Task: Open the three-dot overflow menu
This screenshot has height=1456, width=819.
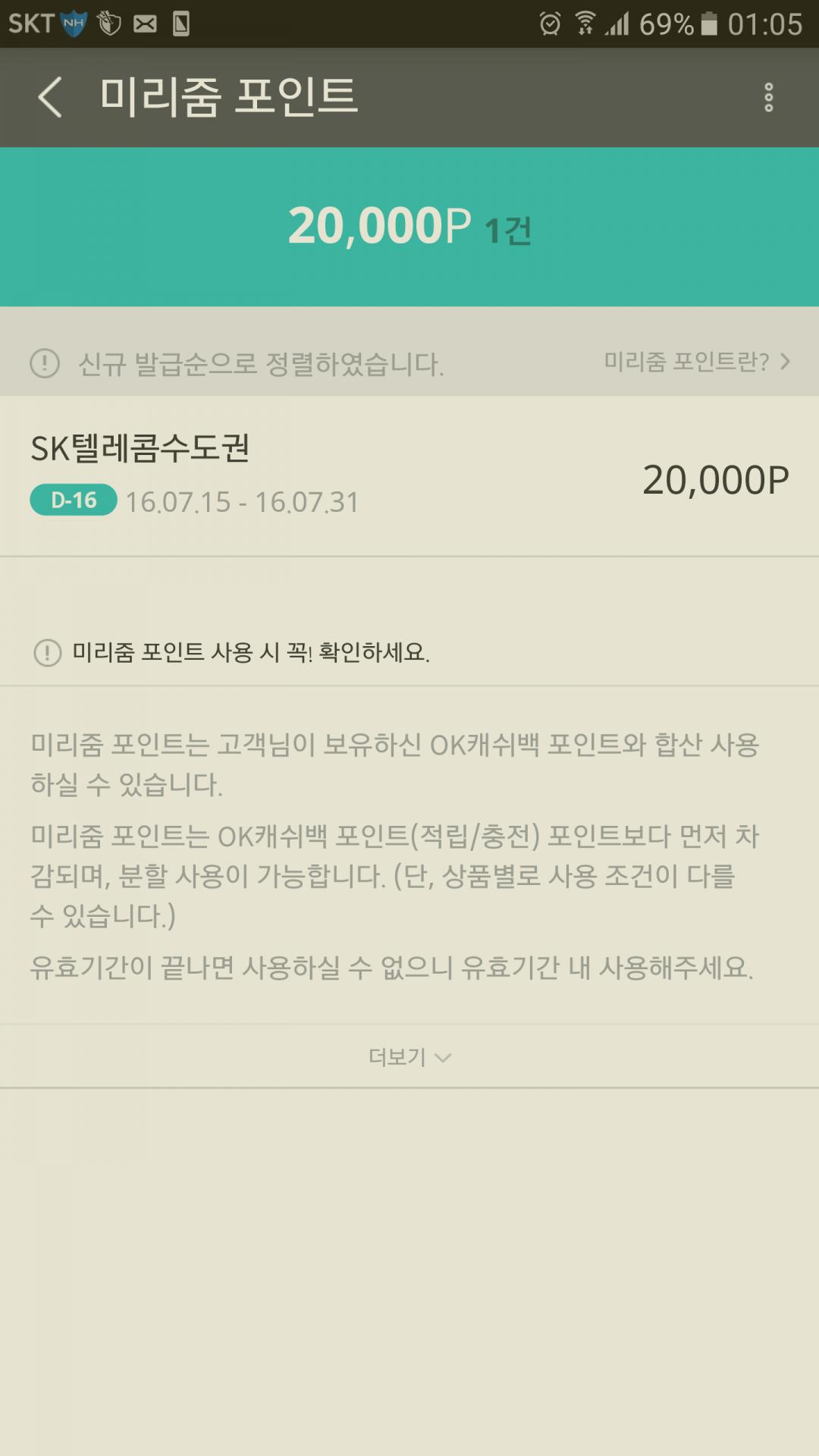Action: pos(768,98)
